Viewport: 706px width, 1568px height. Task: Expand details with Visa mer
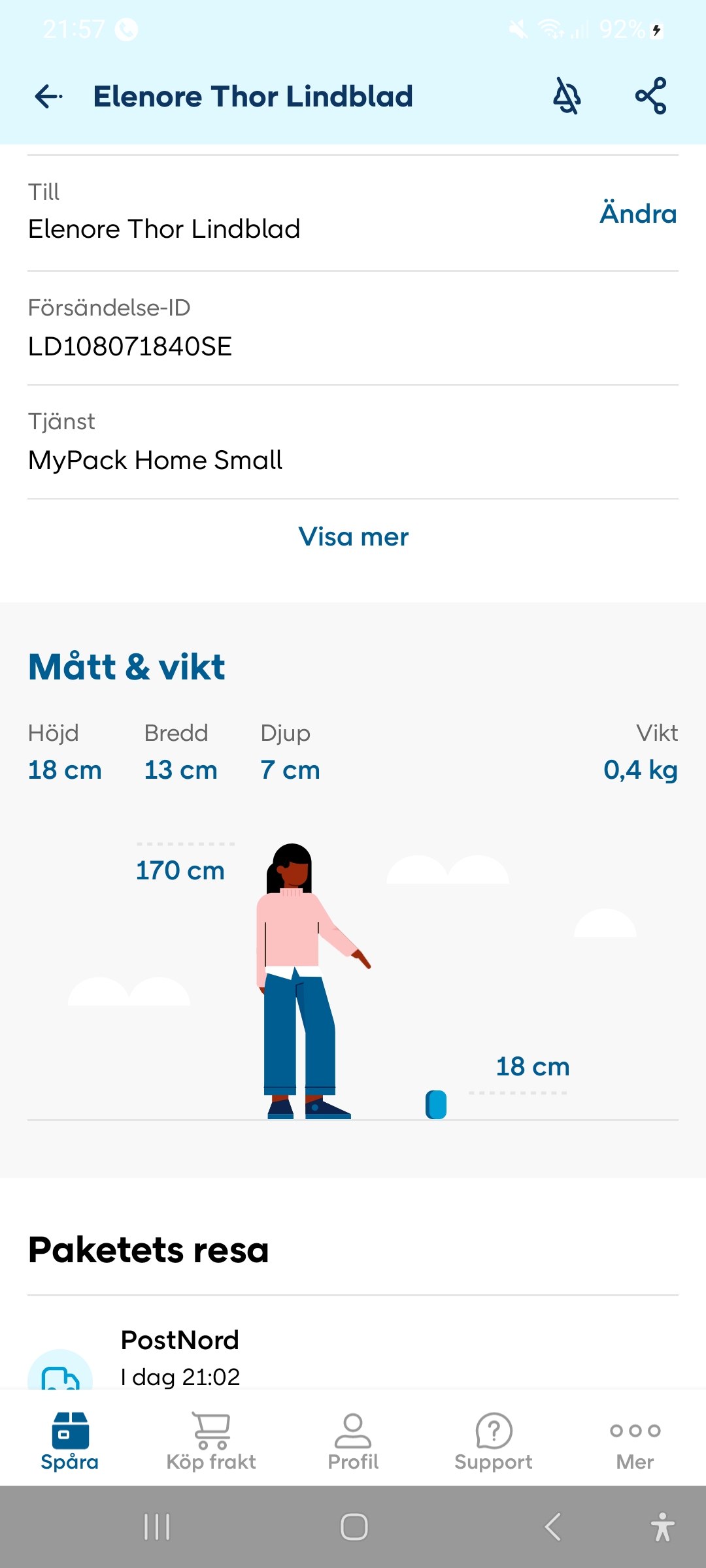(353, 537)
